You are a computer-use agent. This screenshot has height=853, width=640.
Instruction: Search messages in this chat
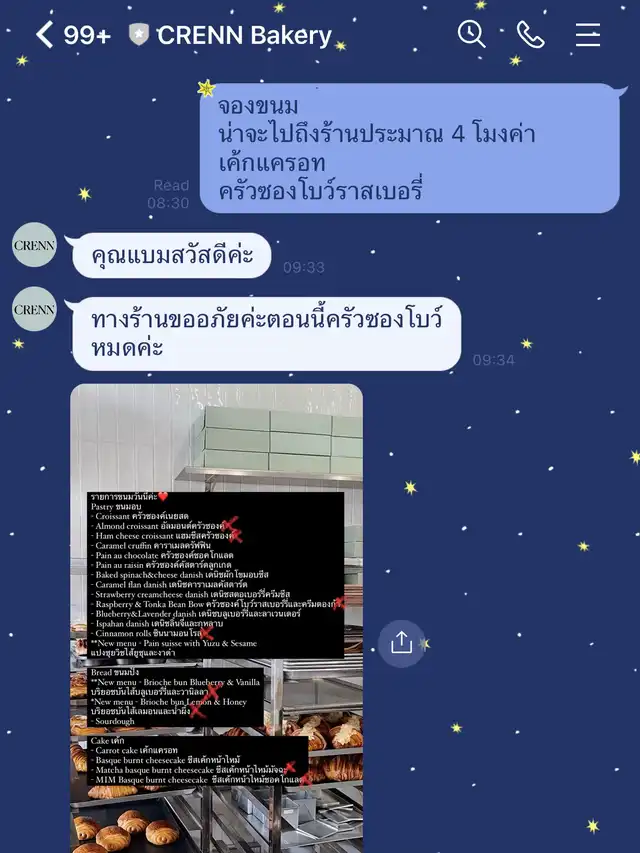click(x=471, y=34)
